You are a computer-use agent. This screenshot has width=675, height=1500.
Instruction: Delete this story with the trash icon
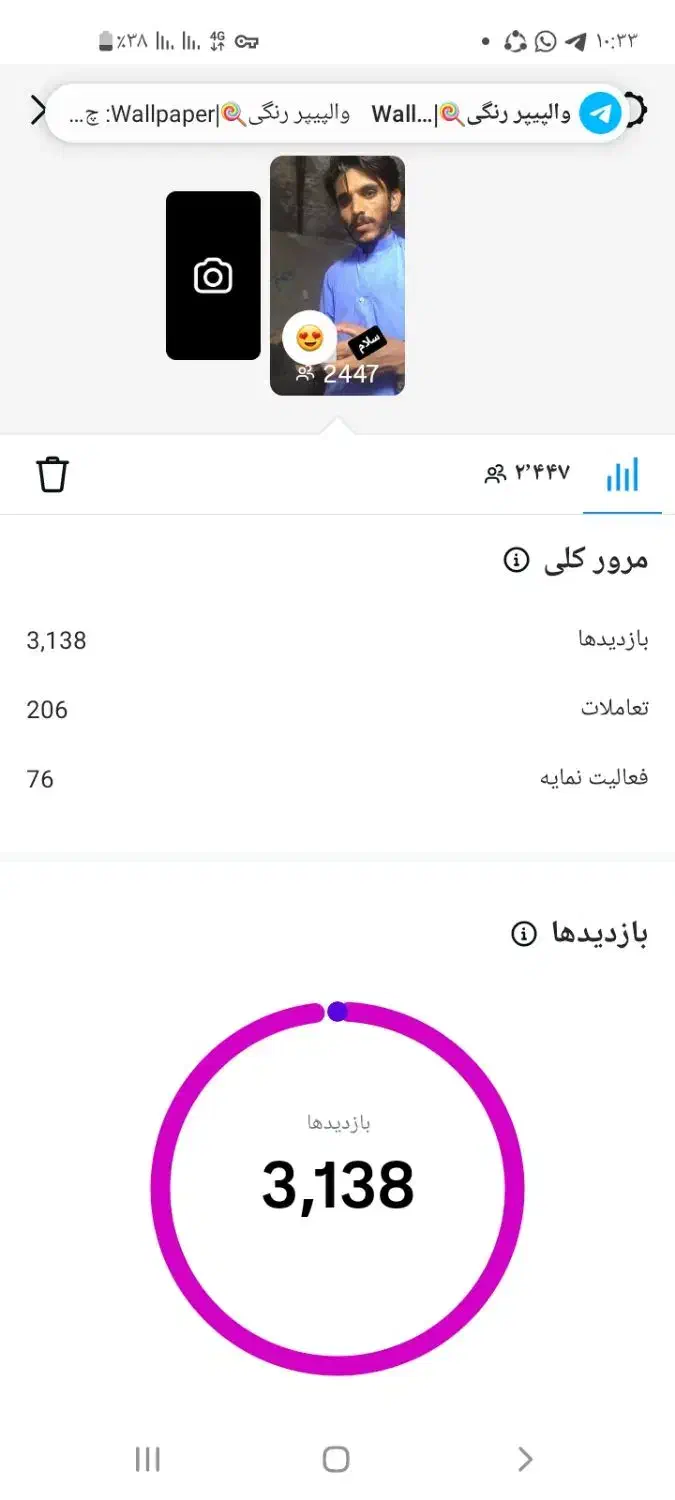[52, 474]
